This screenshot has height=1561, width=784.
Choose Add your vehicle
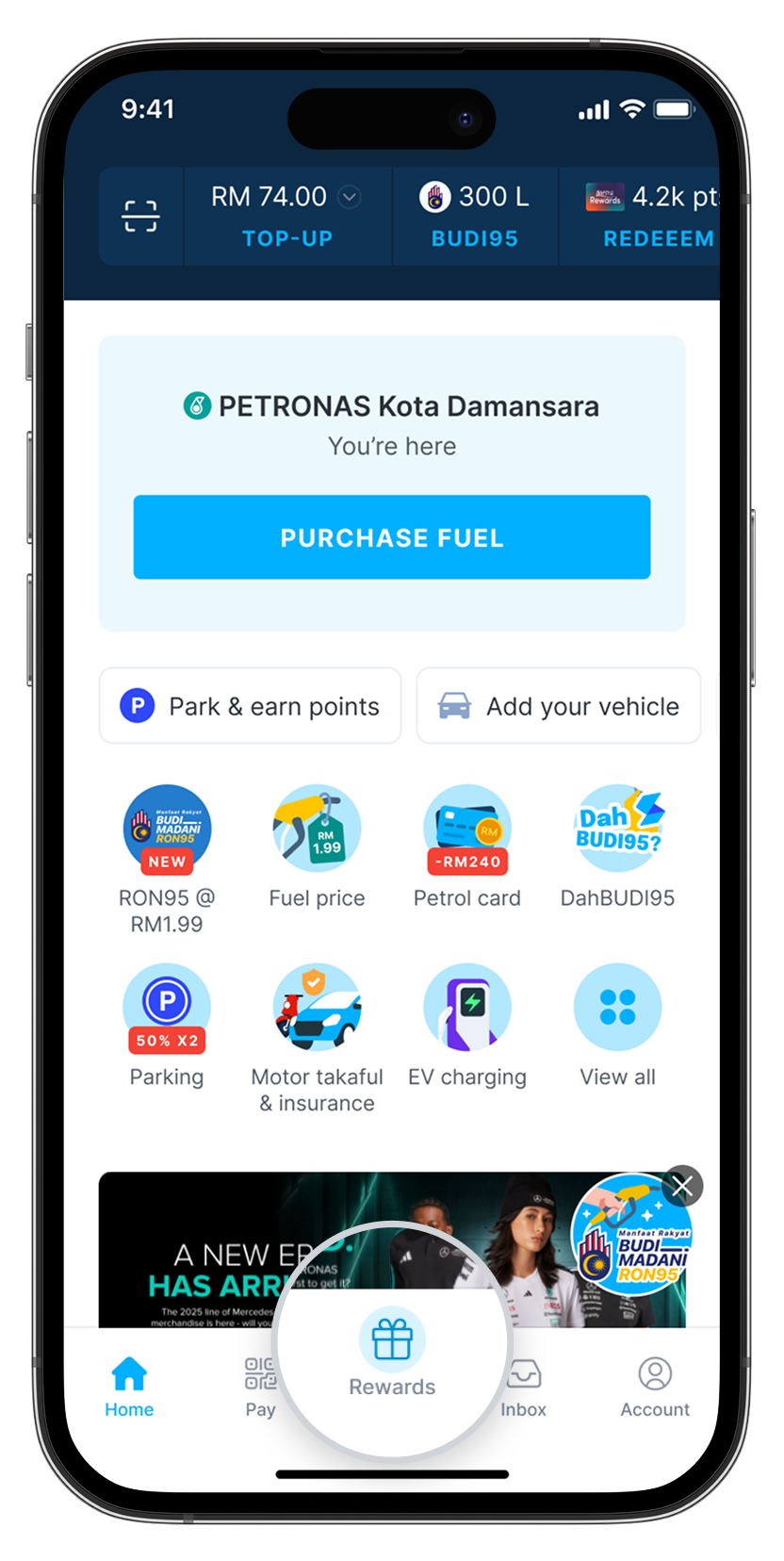[x=559, y=706]
